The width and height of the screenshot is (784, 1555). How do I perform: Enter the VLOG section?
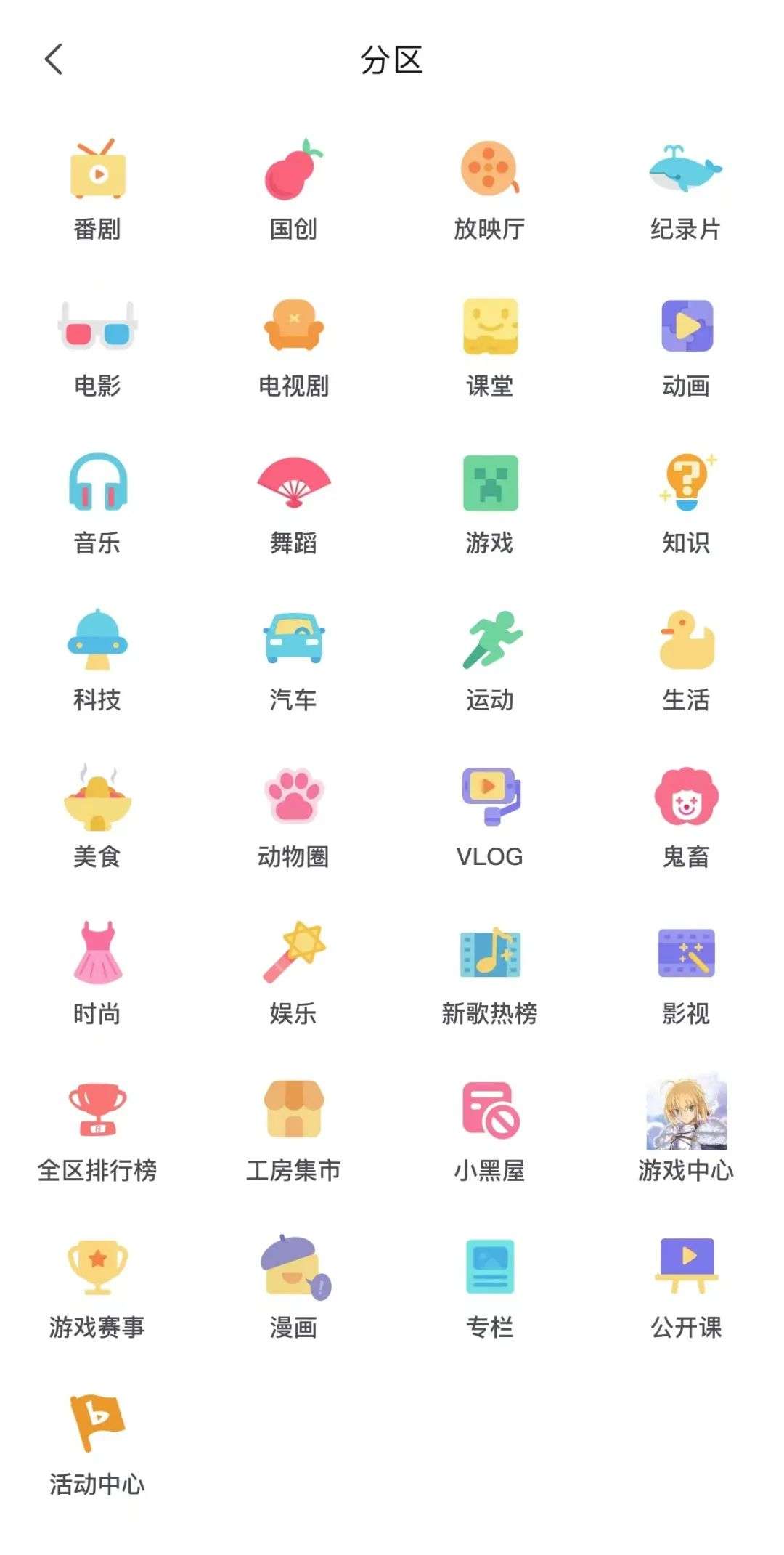(490, 817)
